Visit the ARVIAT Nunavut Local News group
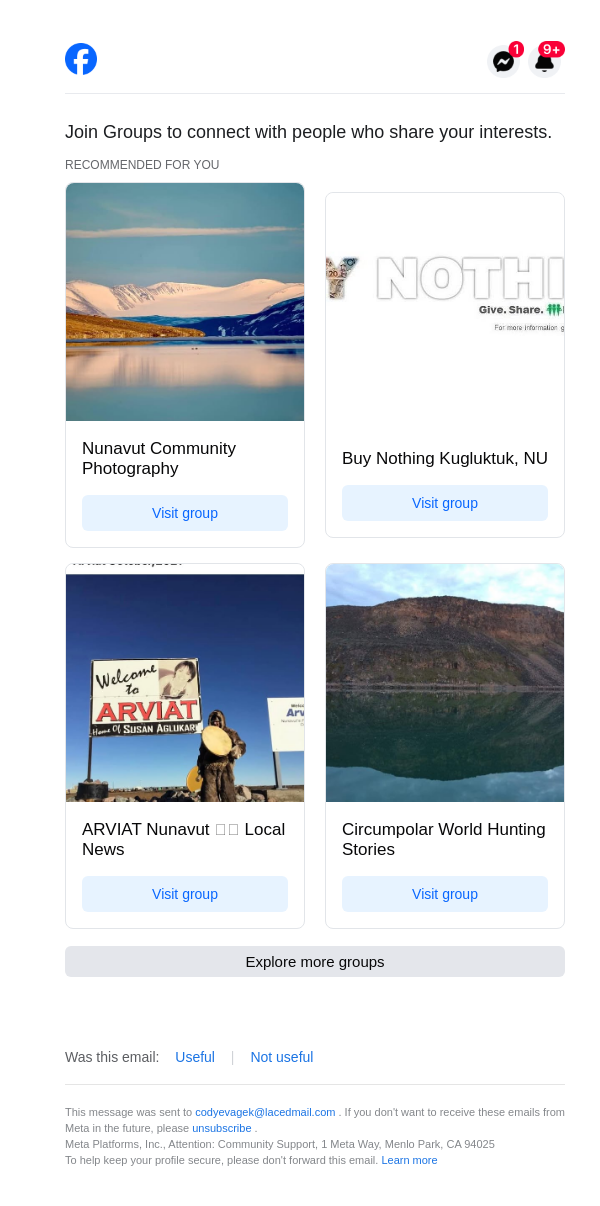600x1206 pixels. tap(185, 894)
